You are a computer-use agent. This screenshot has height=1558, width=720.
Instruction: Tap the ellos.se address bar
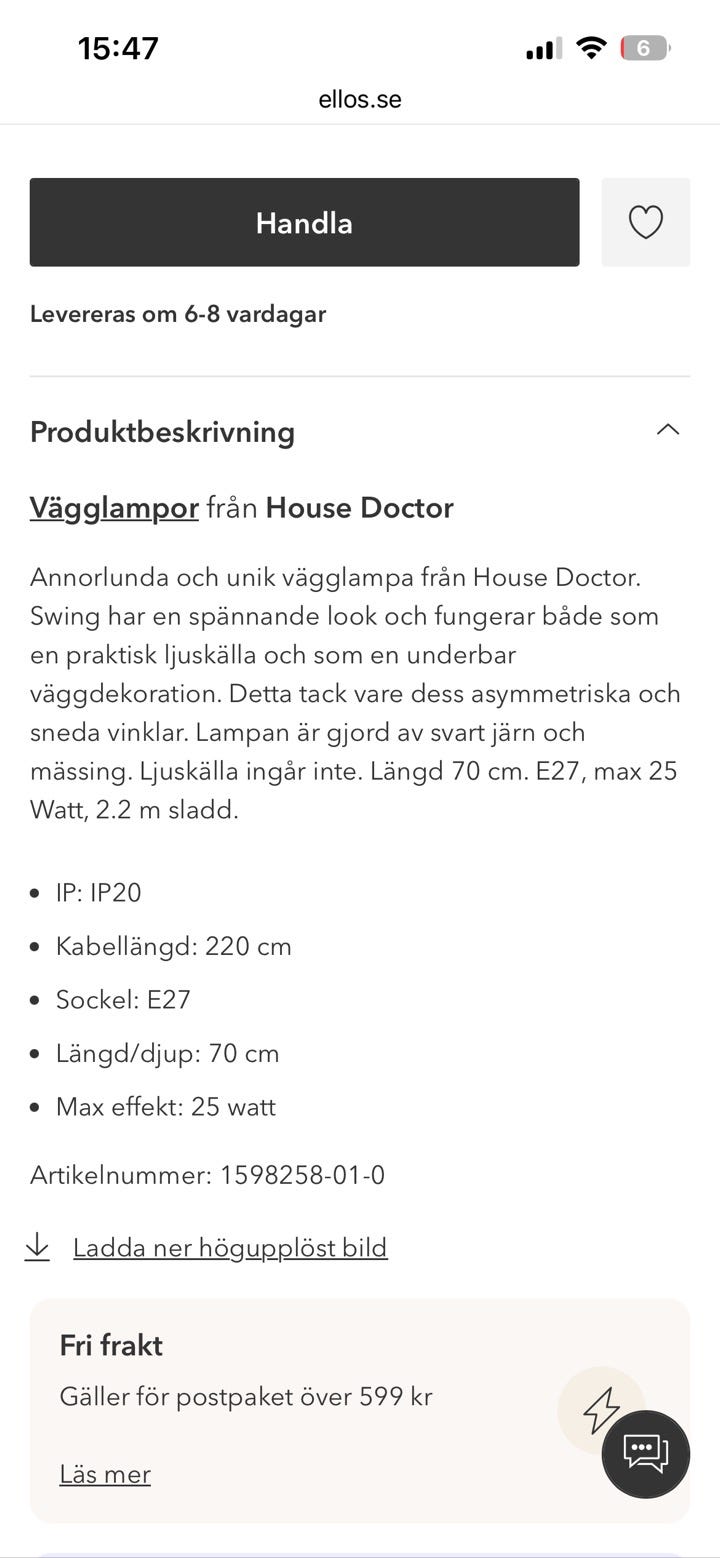point(360,99)
